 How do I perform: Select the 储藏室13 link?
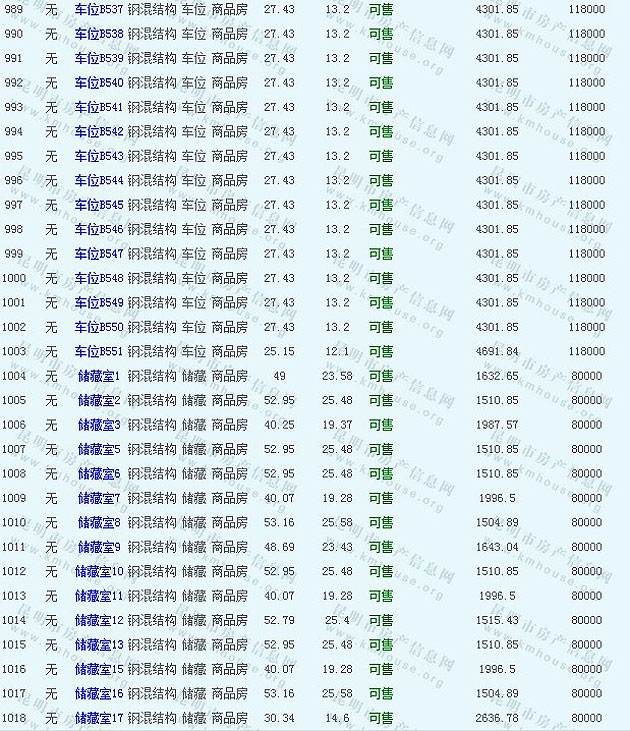point(99,645)
